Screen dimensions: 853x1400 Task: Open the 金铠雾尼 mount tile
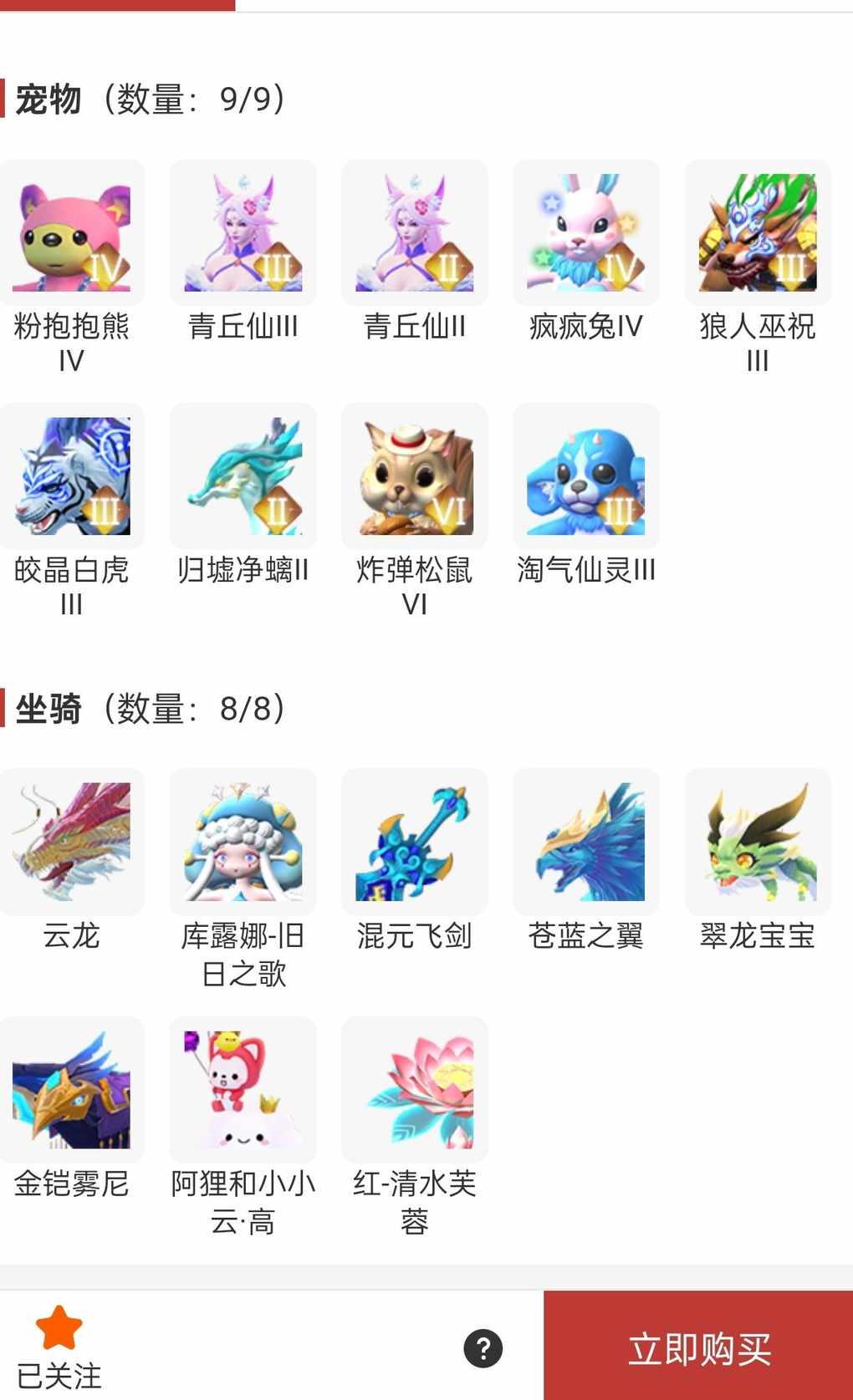(72, 1090)
